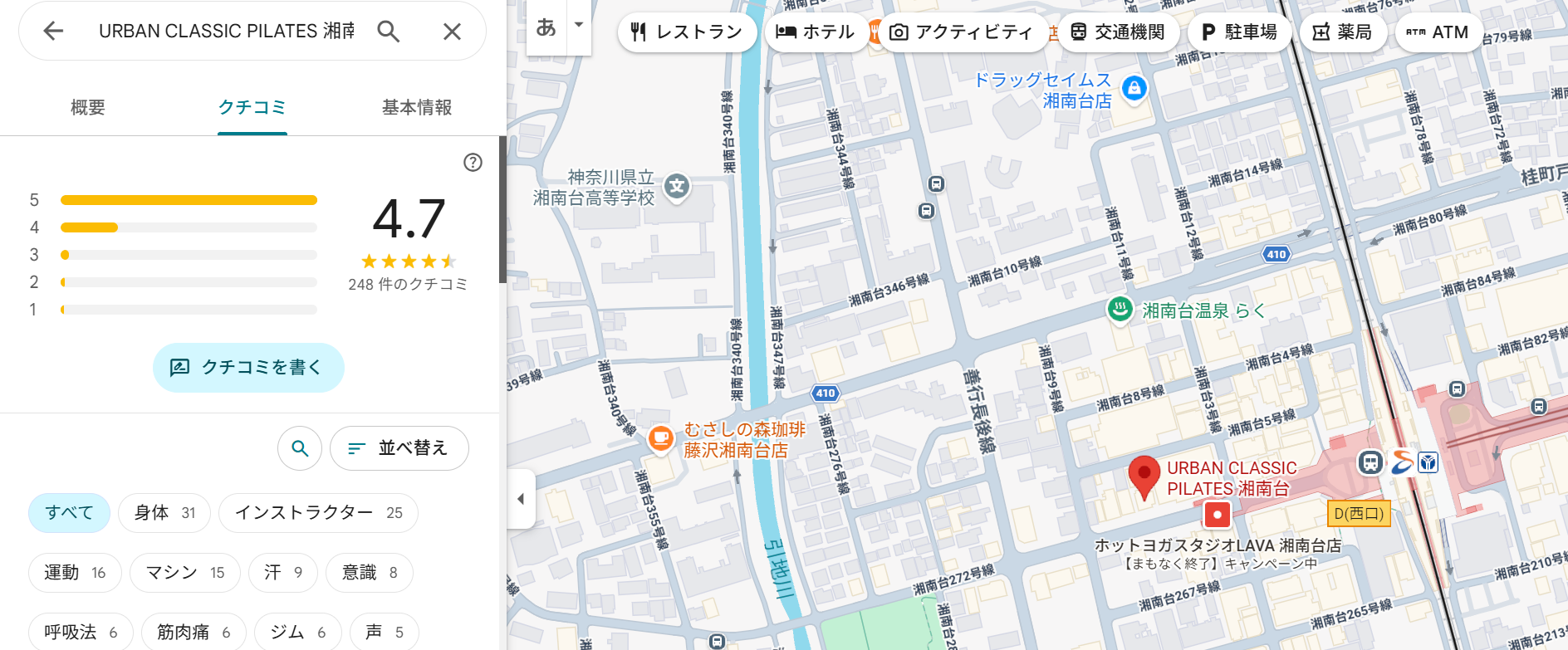Show nearby ホテル on the map
Viewport: 1568px width, 650px height.
coord(815,32)
